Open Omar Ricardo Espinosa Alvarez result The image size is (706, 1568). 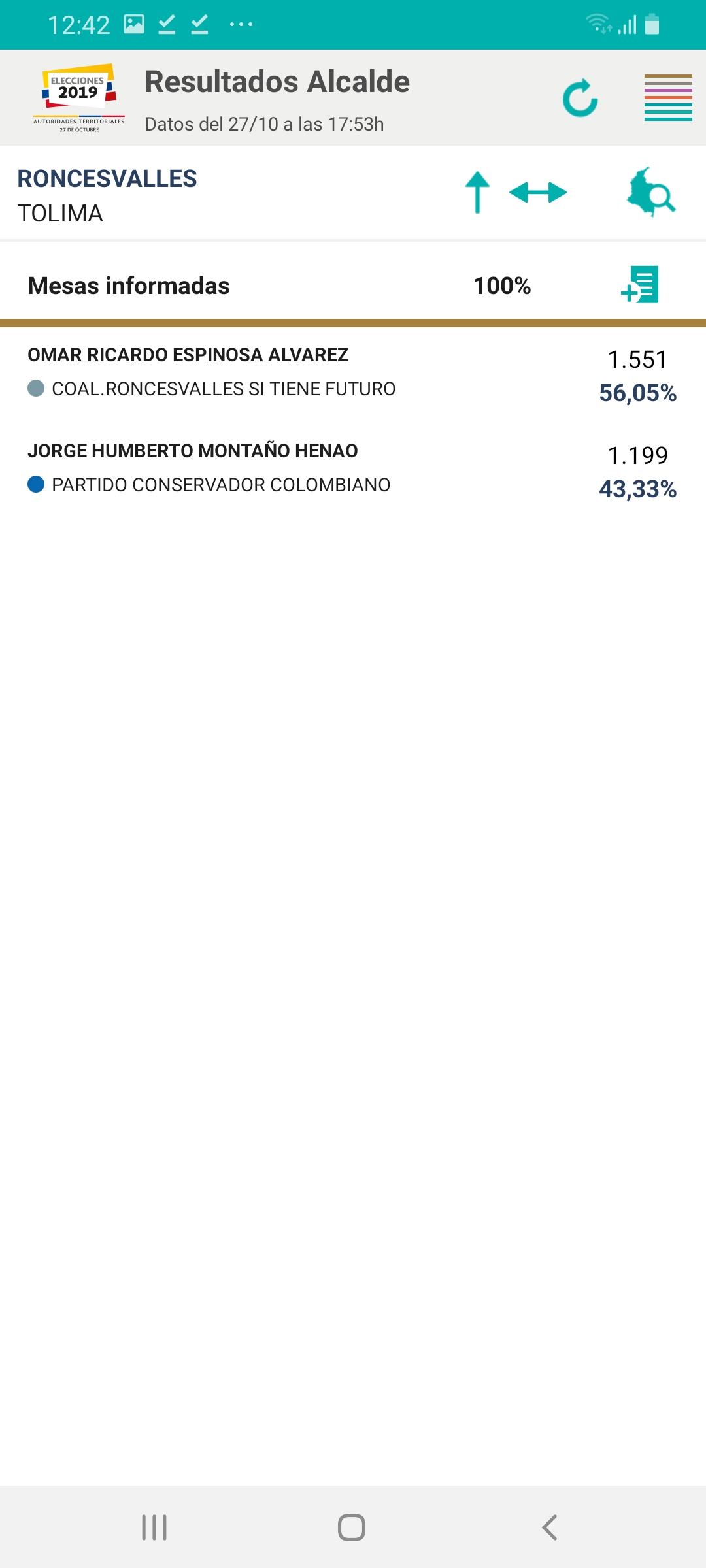point(353,374)
